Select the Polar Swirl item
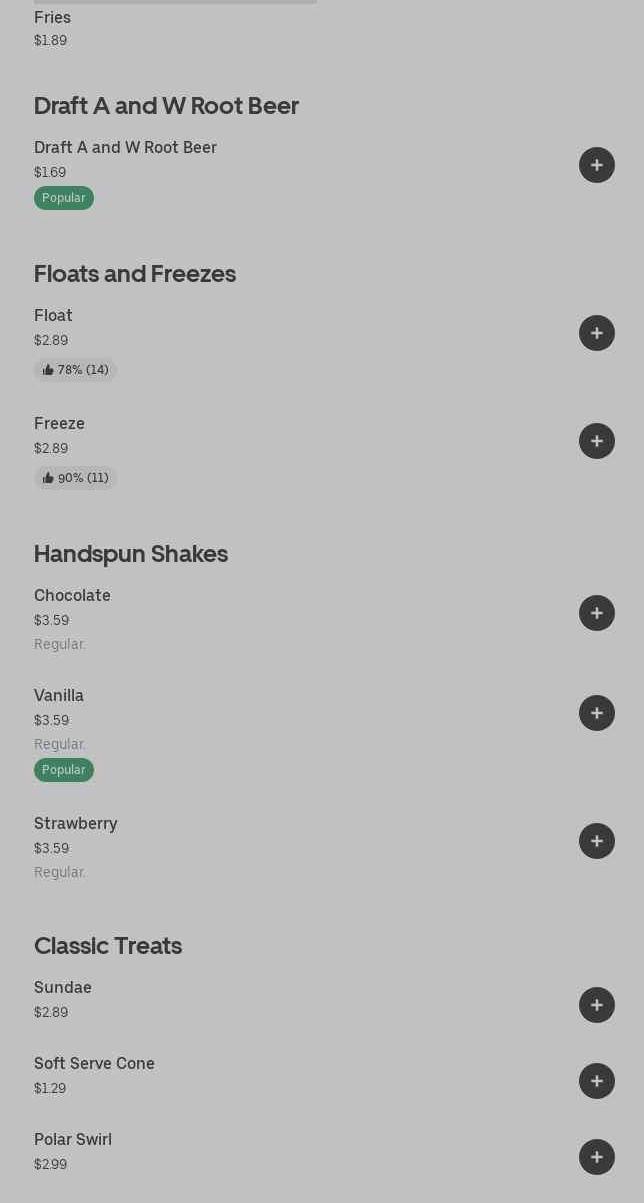The height and width of the screenshot is (1203, 644). pos(73,1140)
